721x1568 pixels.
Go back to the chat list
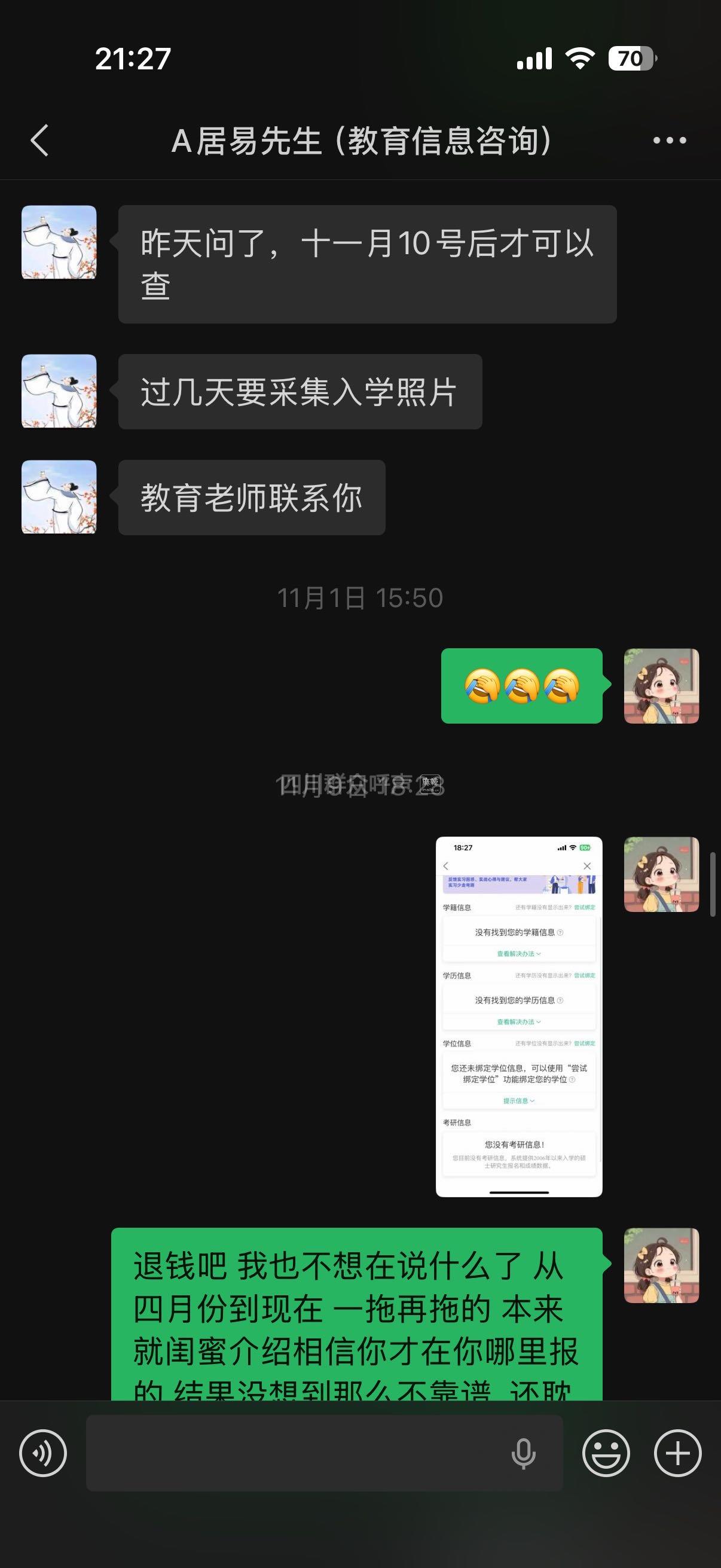40,141
